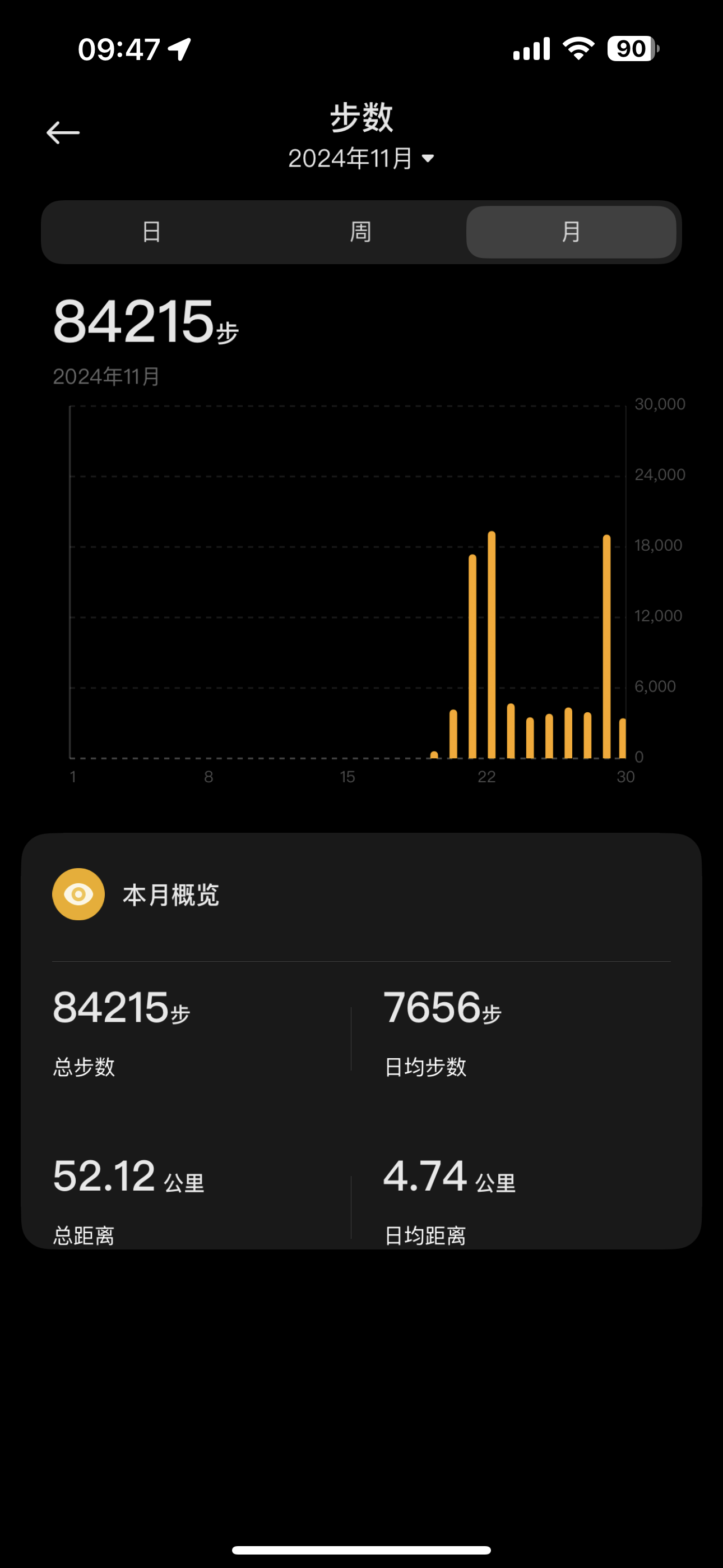
Task: Switch to the 日 (day) tab
Action: point(151,232)
